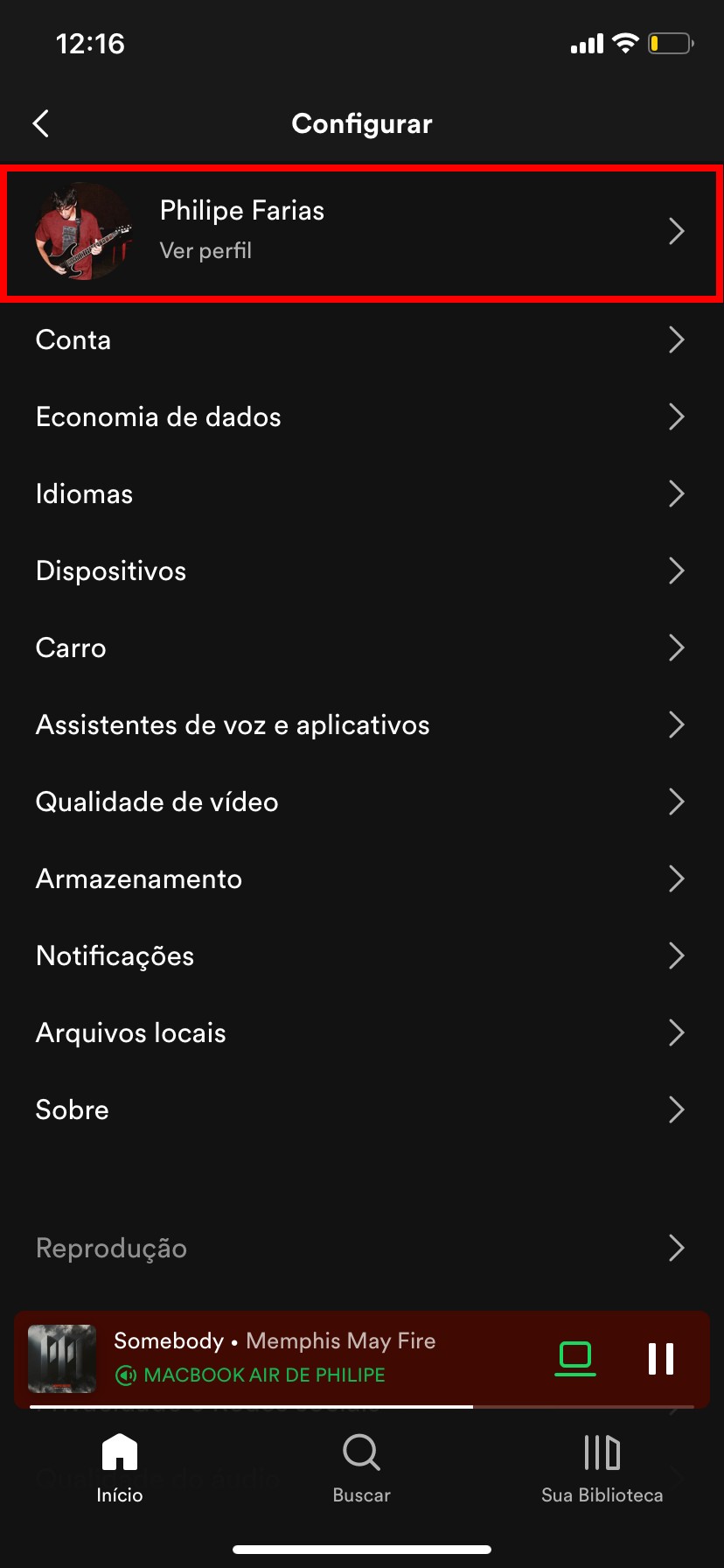Switch to the Buscar tab

(361, 1466)
